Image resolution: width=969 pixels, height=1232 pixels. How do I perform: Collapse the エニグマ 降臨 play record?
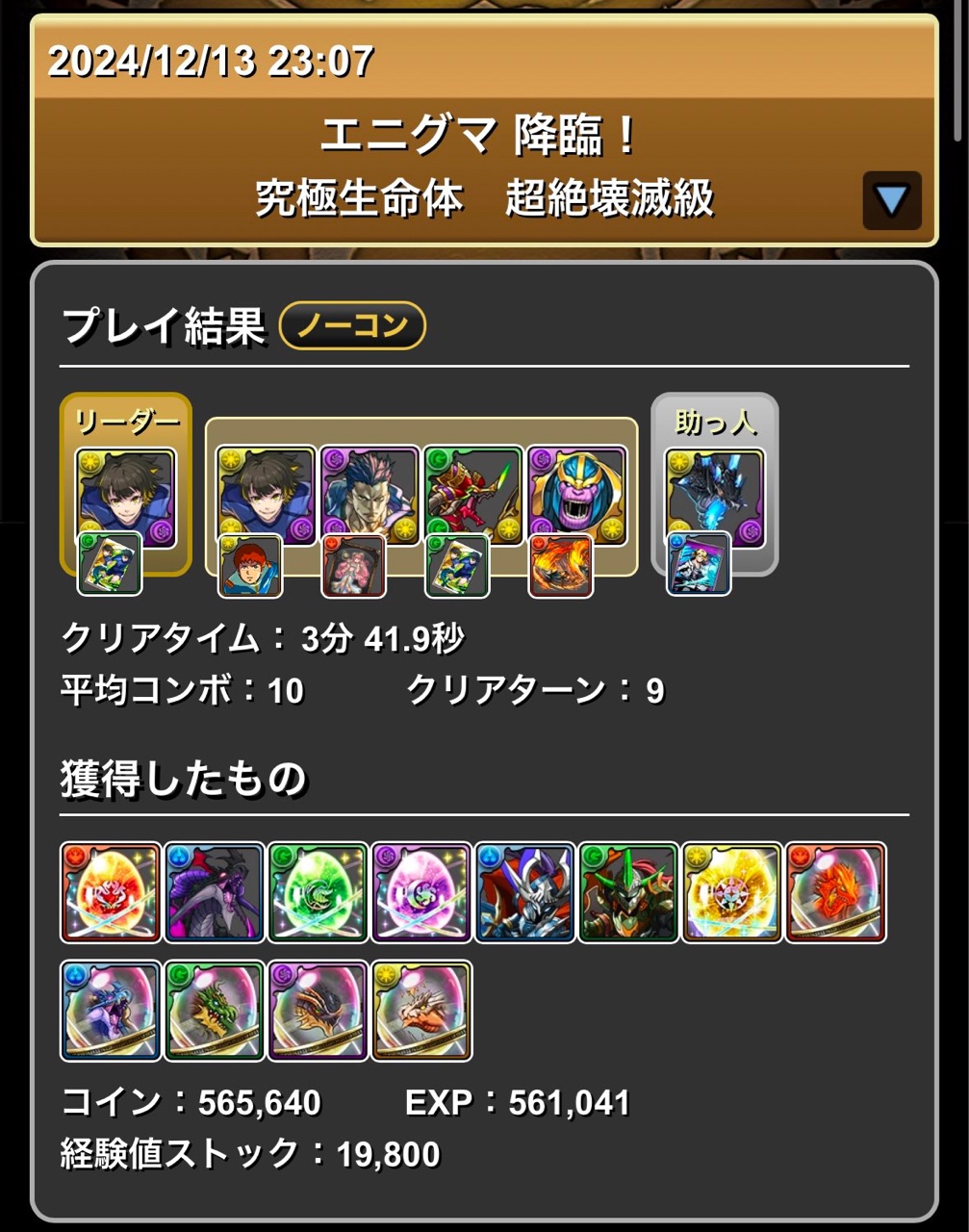pyautogui.click(x=891, y=200)
